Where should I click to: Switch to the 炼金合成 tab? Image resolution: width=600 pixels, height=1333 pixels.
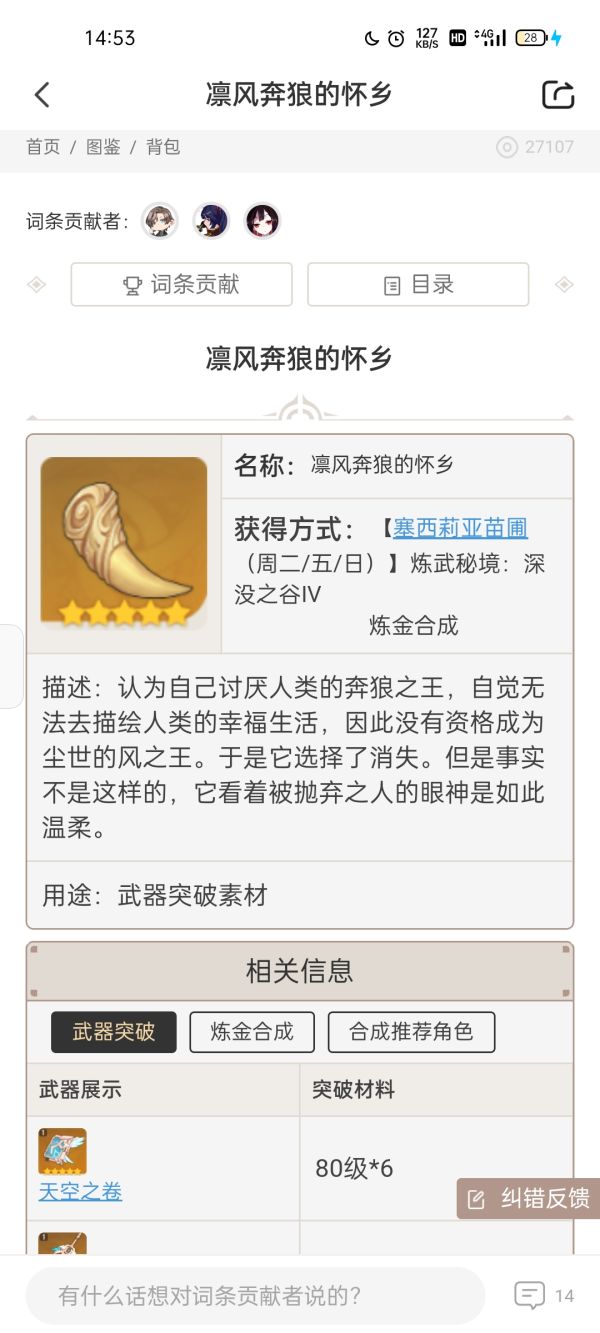pos(252,1032)
